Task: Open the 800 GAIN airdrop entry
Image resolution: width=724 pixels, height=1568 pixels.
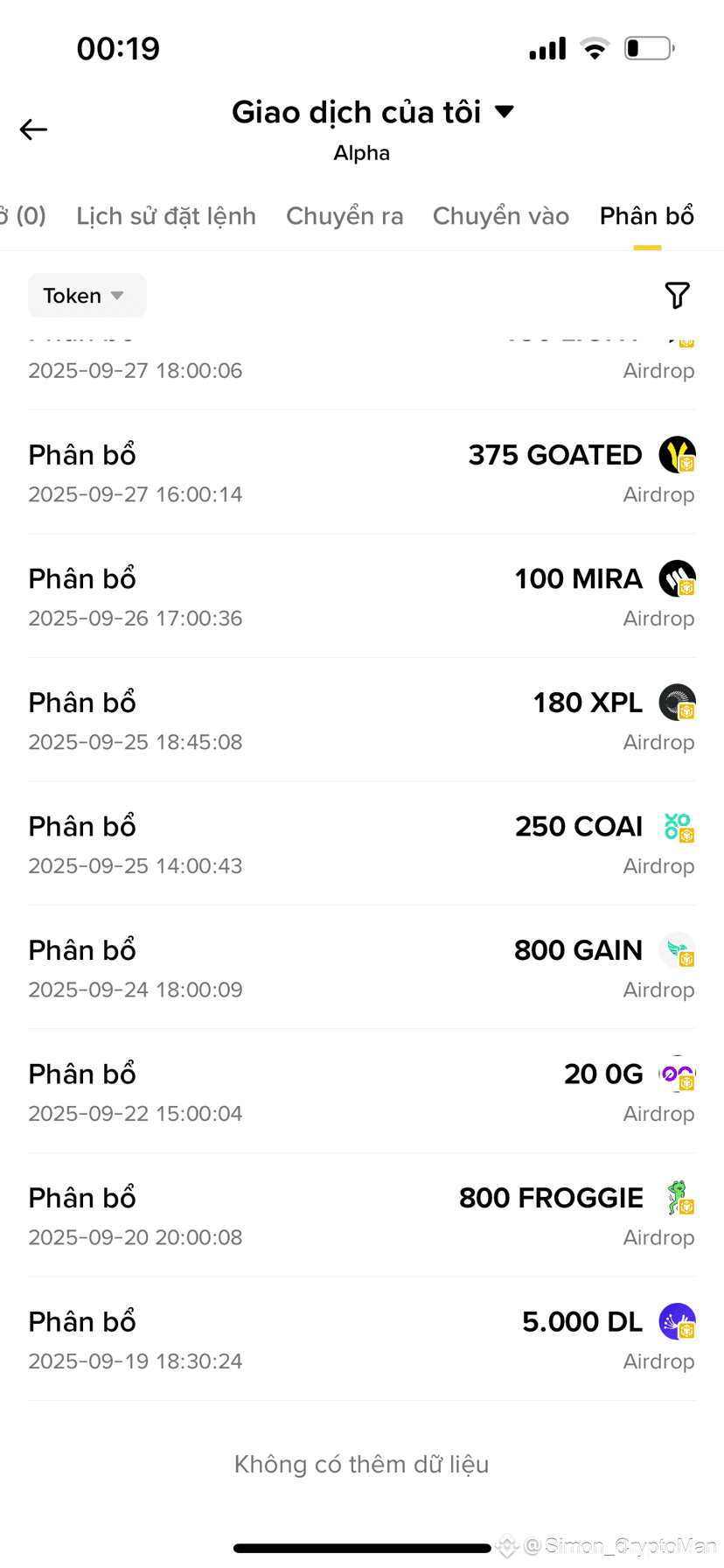Action: (362, 968)
